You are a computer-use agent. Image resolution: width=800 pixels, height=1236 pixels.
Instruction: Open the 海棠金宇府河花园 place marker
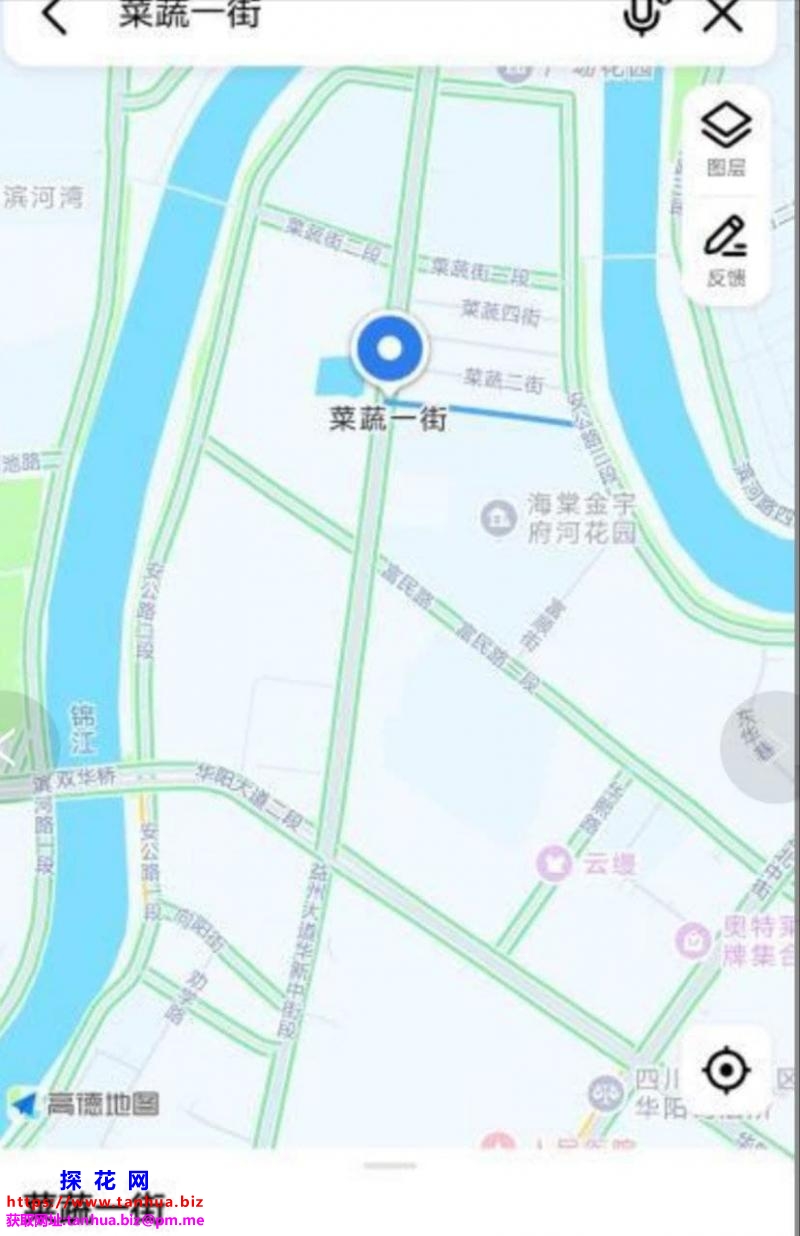pos(497,517)
